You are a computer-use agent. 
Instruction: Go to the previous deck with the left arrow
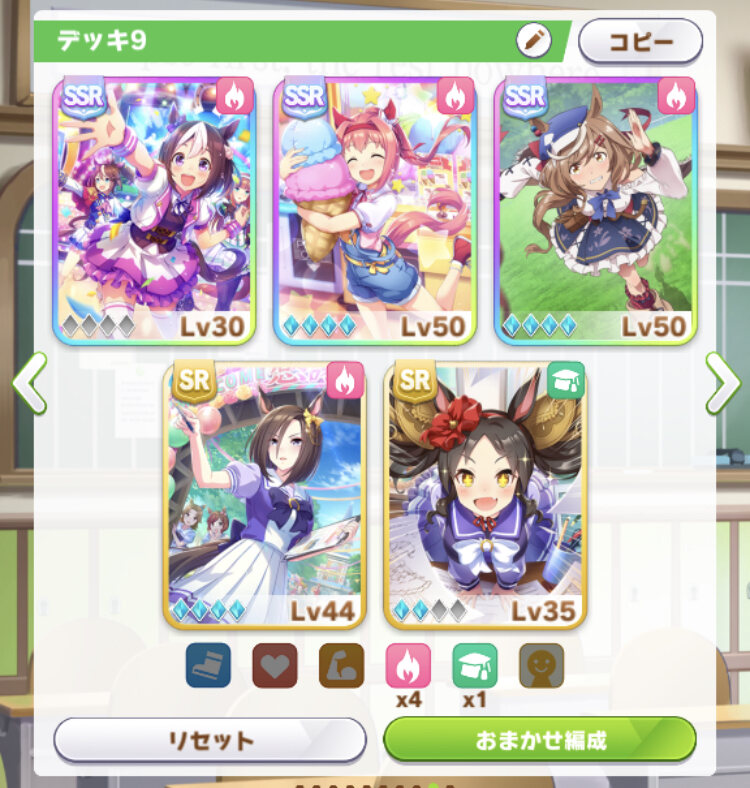point(29,383)
